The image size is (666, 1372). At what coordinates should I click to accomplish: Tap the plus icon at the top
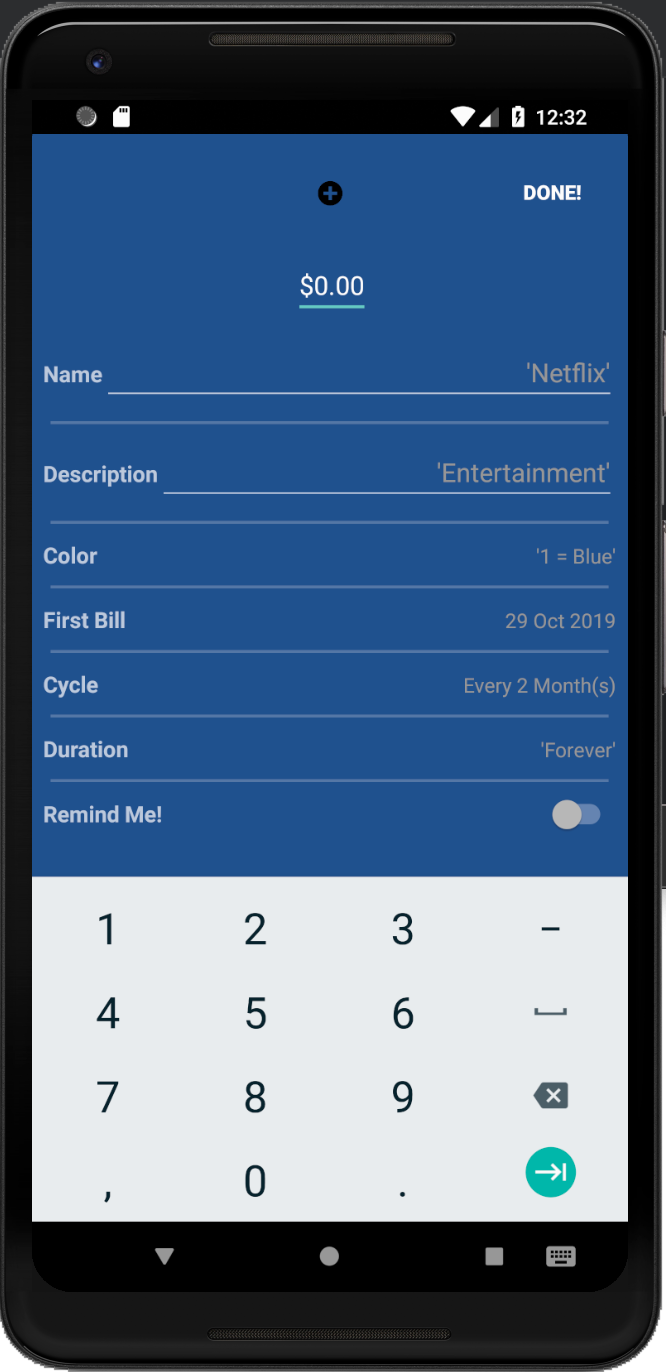(330, 193)
